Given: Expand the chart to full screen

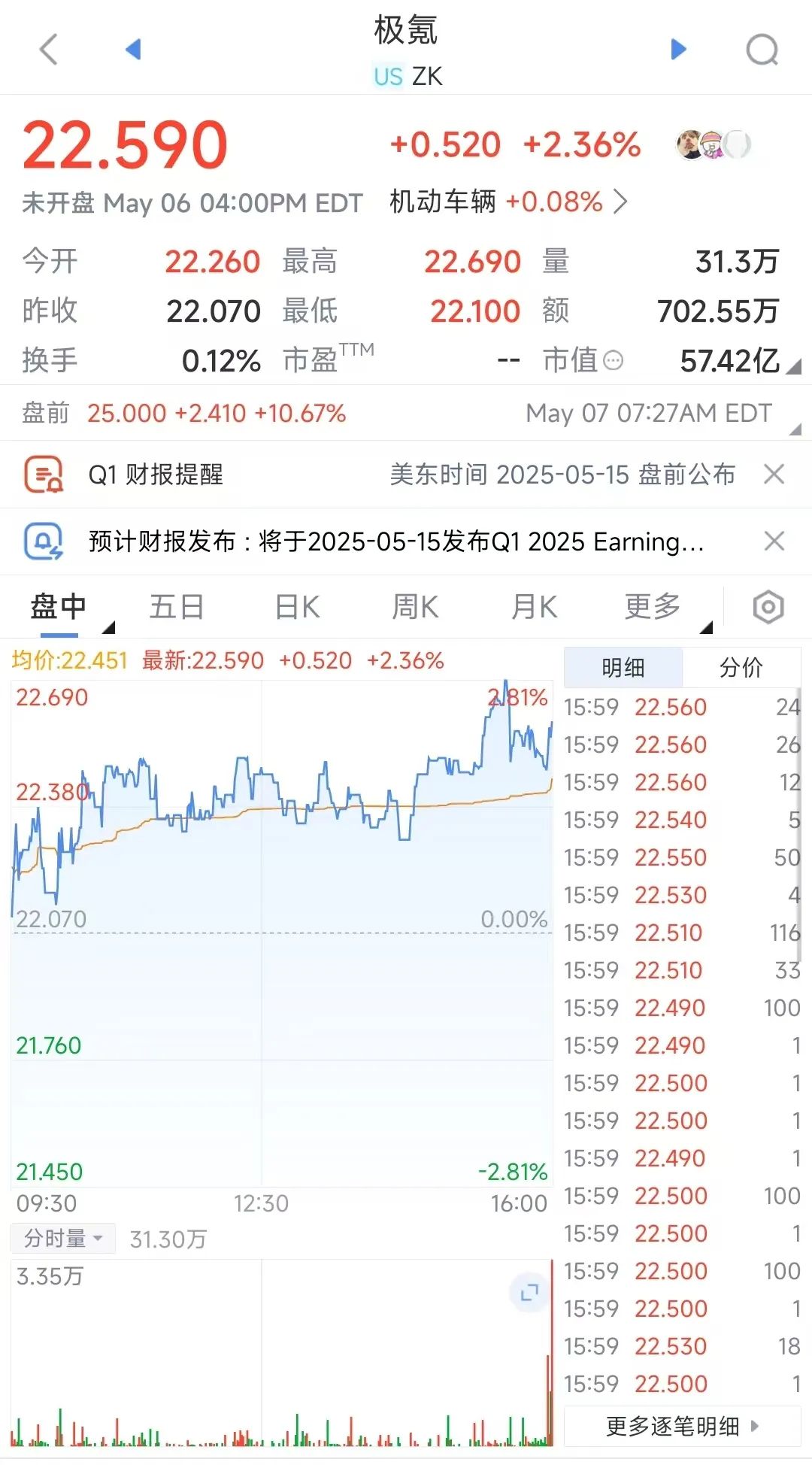Looking at the screenshot, I should pyautogui.click(x=529, y=1293).
